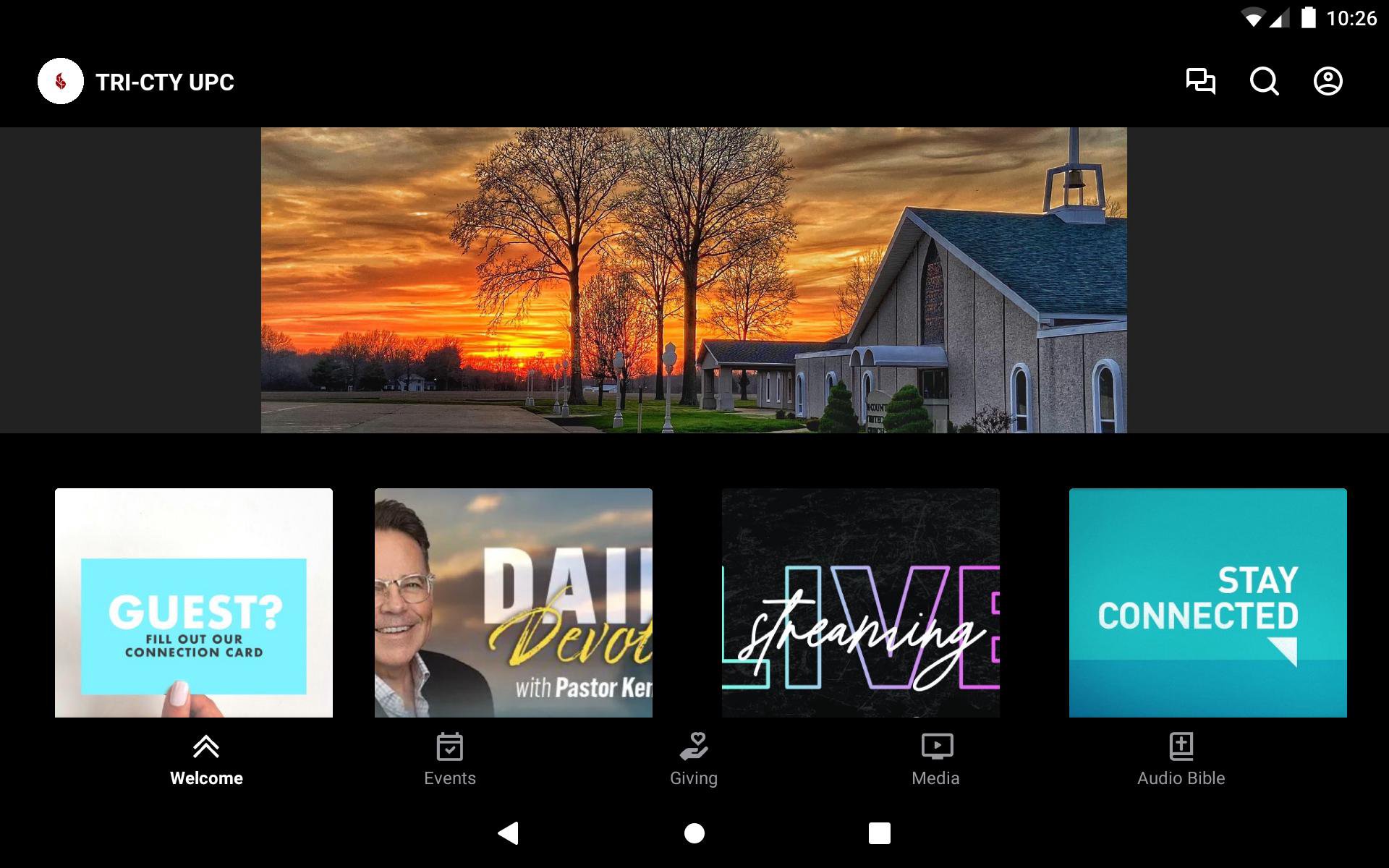Switch to the Media tab

coord(936,760)
